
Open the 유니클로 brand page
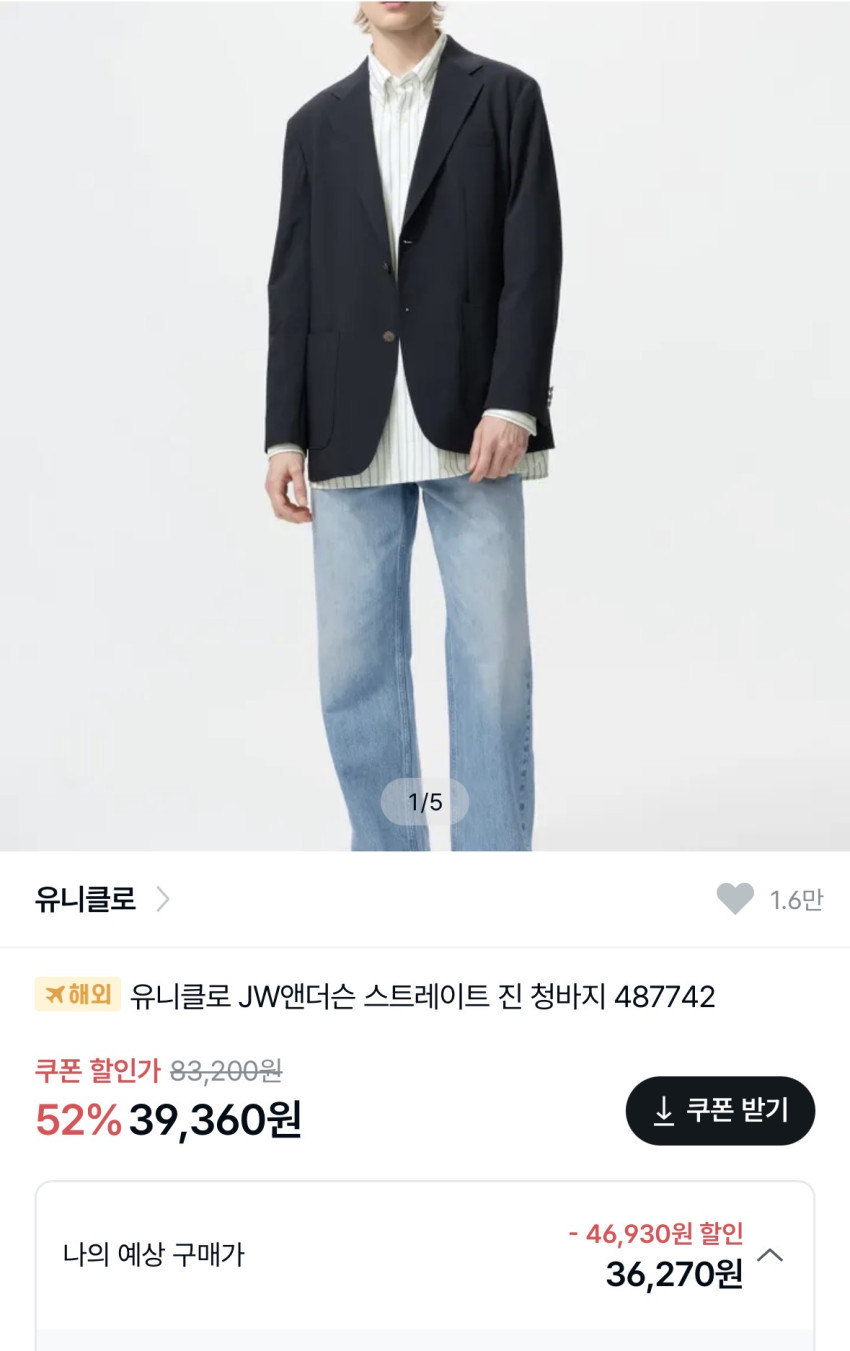(103, 899)
